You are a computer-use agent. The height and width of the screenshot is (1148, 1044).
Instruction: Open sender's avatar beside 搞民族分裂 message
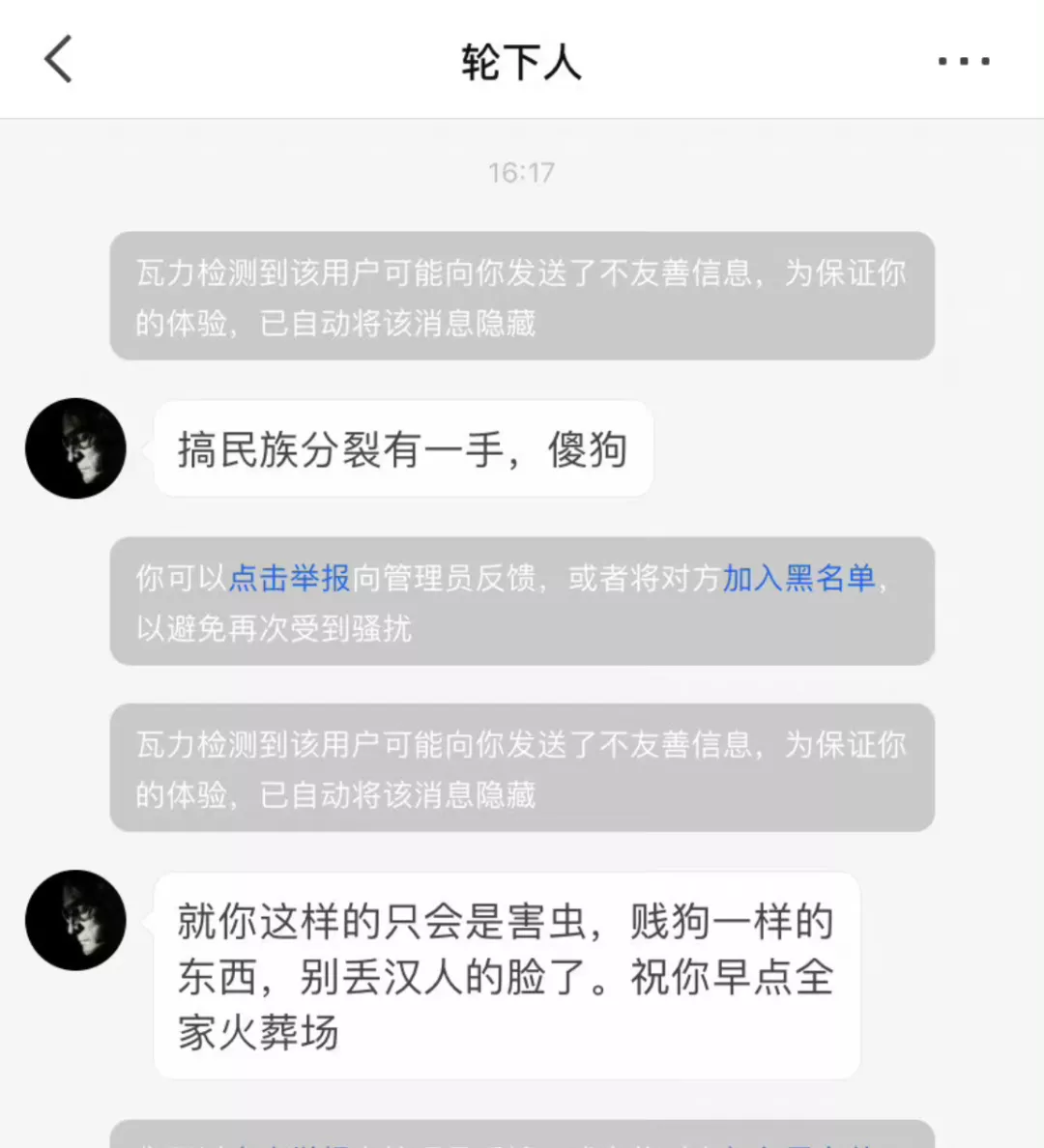click(x=75, y=448)
